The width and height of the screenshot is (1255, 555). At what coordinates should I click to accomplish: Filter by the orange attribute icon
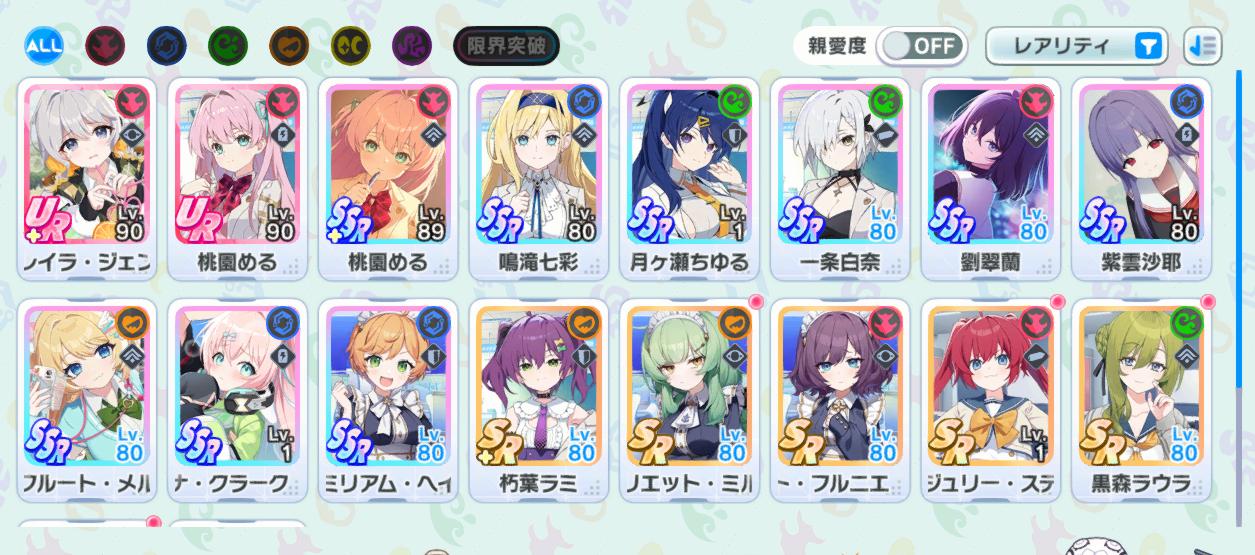click(x=289, y=45)
